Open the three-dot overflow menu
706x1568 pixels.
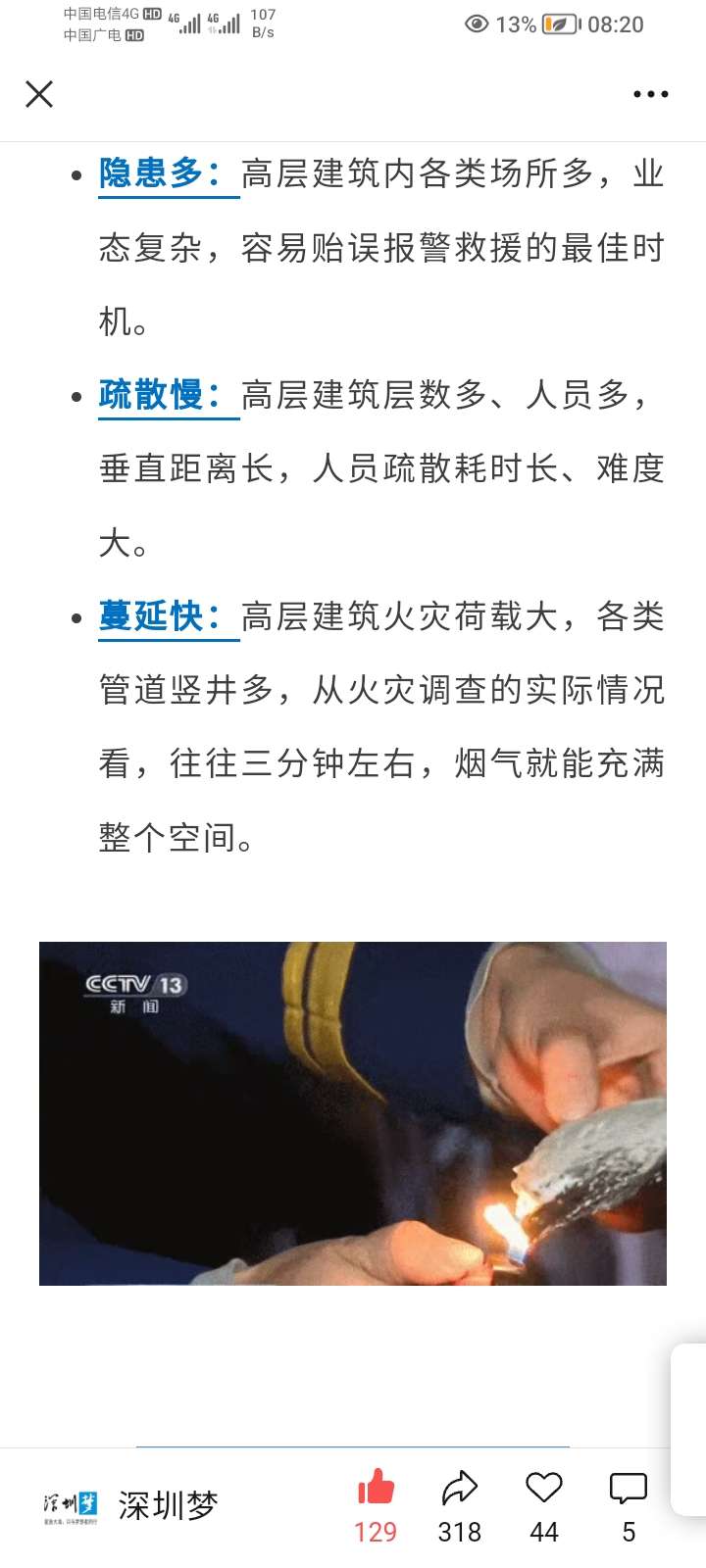(650, 94)
